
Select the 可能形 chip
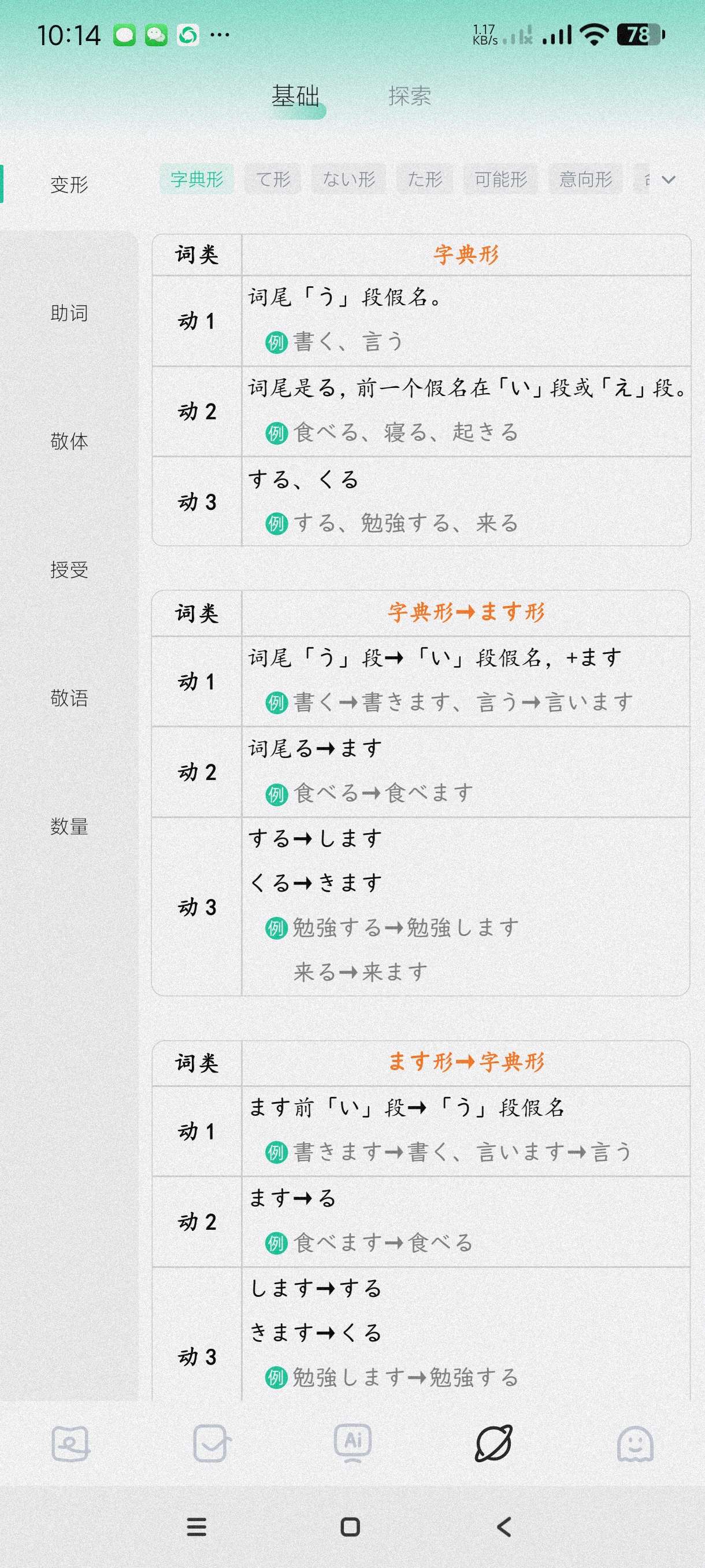point(500,179)
